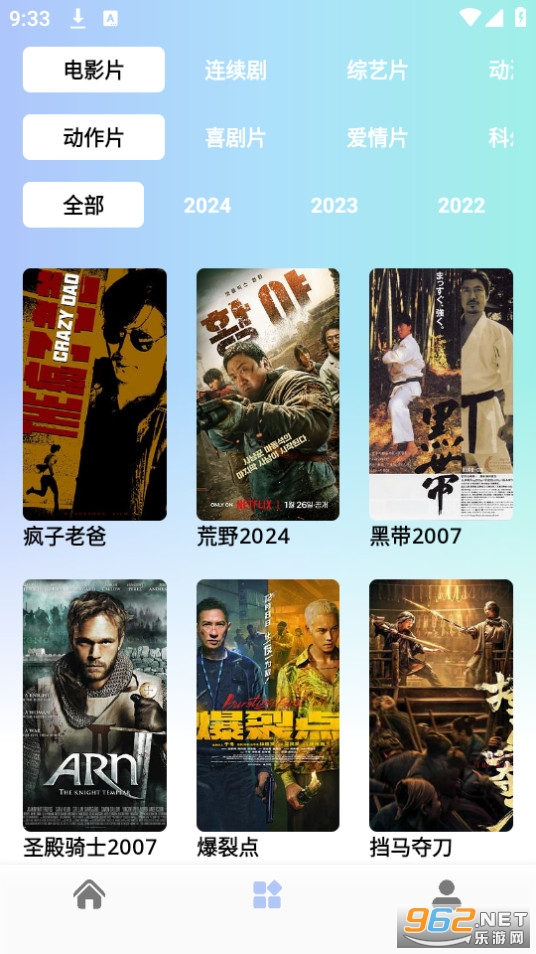This screenshot has height=954, width=536.
Task: Go to the home tab
Action: click(89, 895)
